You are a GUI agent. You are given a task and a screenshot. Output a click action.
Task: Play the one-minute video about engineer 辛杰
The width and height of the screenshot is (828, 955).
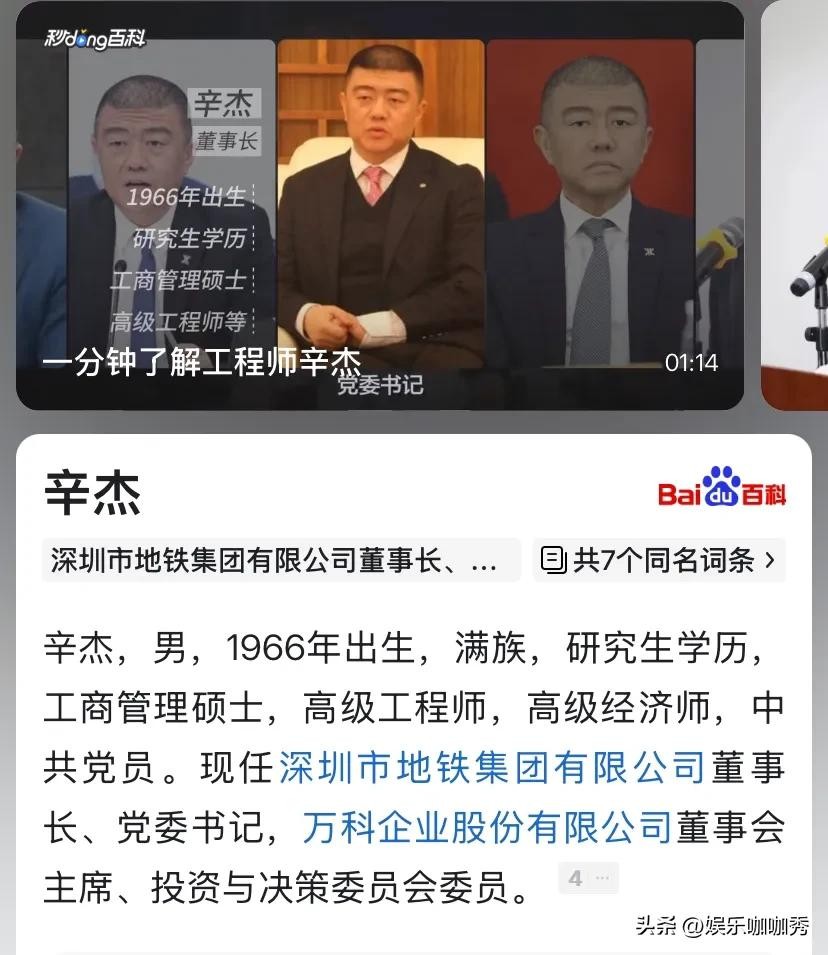[x=380, y=205]
